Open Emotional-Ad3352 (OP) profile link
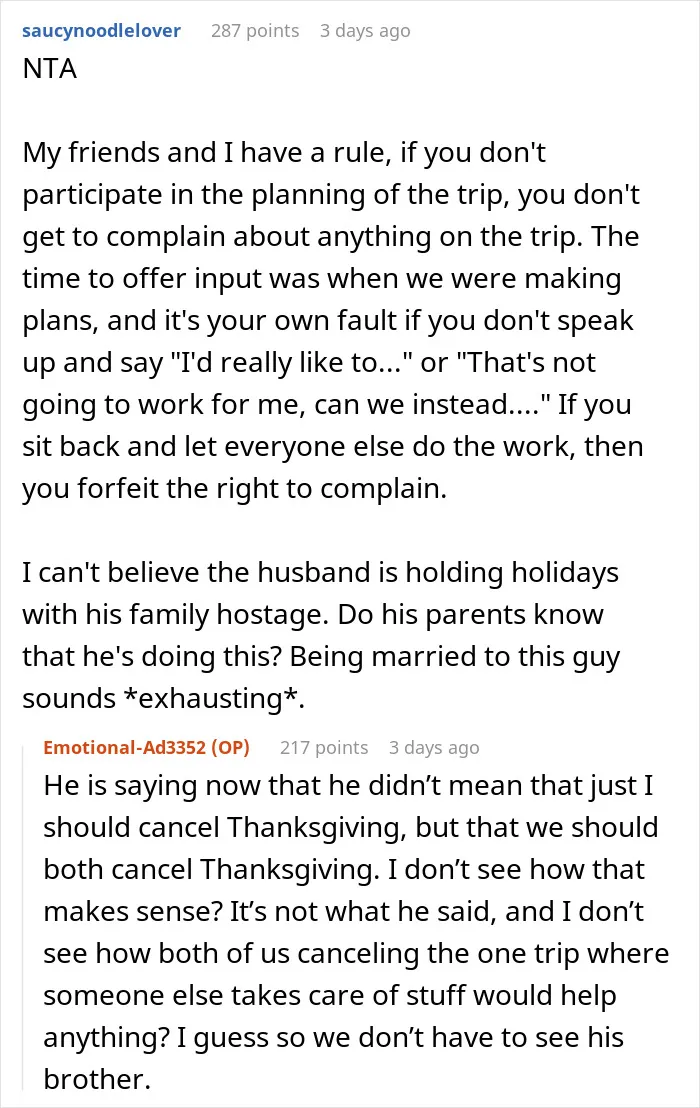Image resolution: width=700 pixels, height=1108 pixels. 146,748
